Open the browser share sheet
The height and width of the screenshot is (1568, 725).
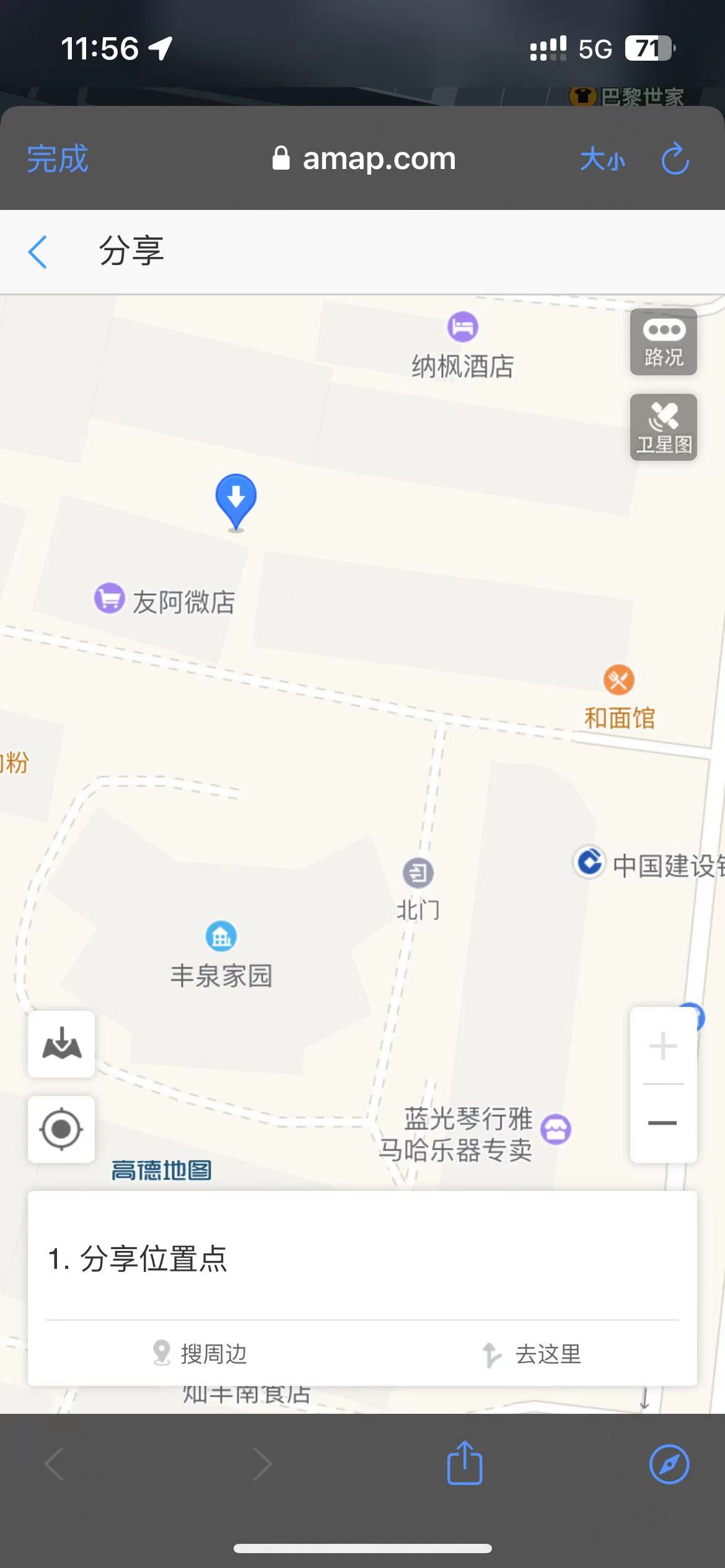click(x=465, y=1464)
